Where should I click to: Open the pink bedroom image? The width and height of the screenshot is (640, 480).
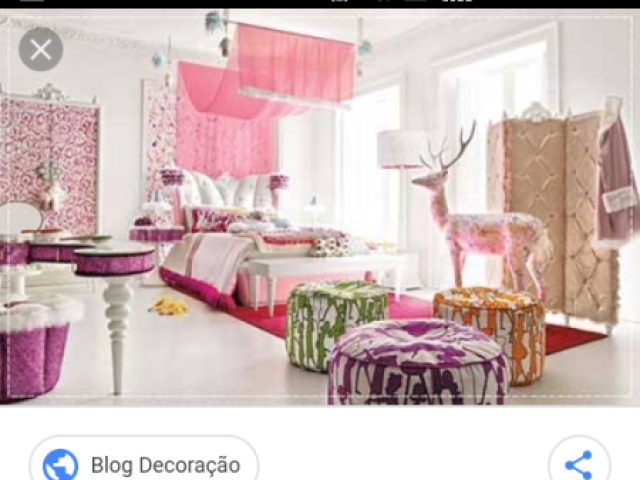click(x=320, y=220)
